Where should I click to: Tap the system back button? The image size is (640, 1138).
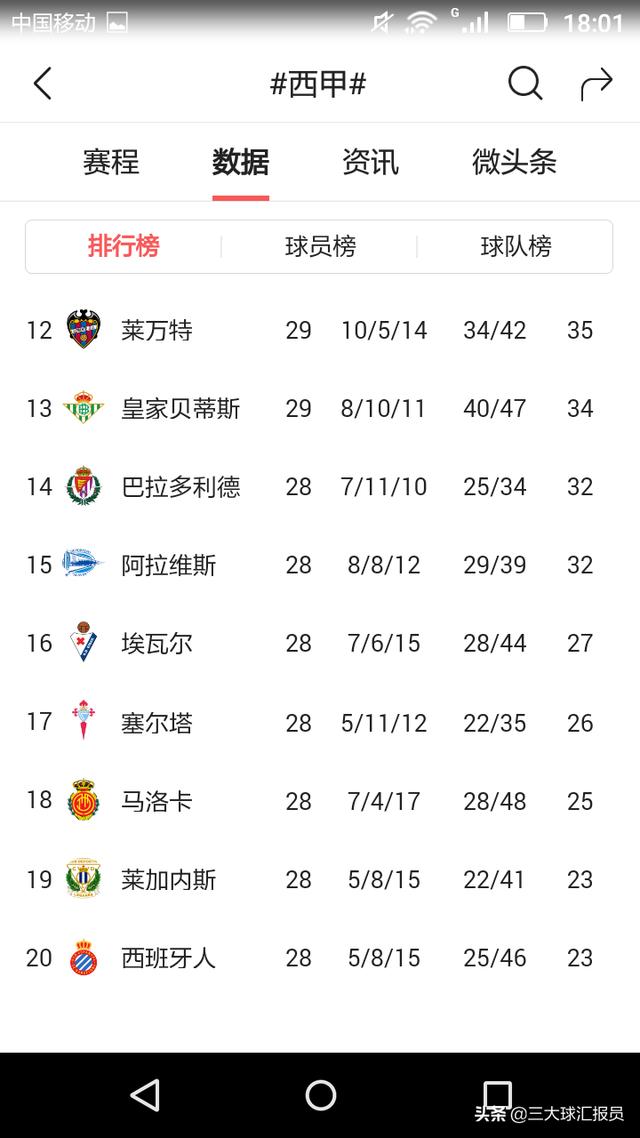(x=146, y=1095)
